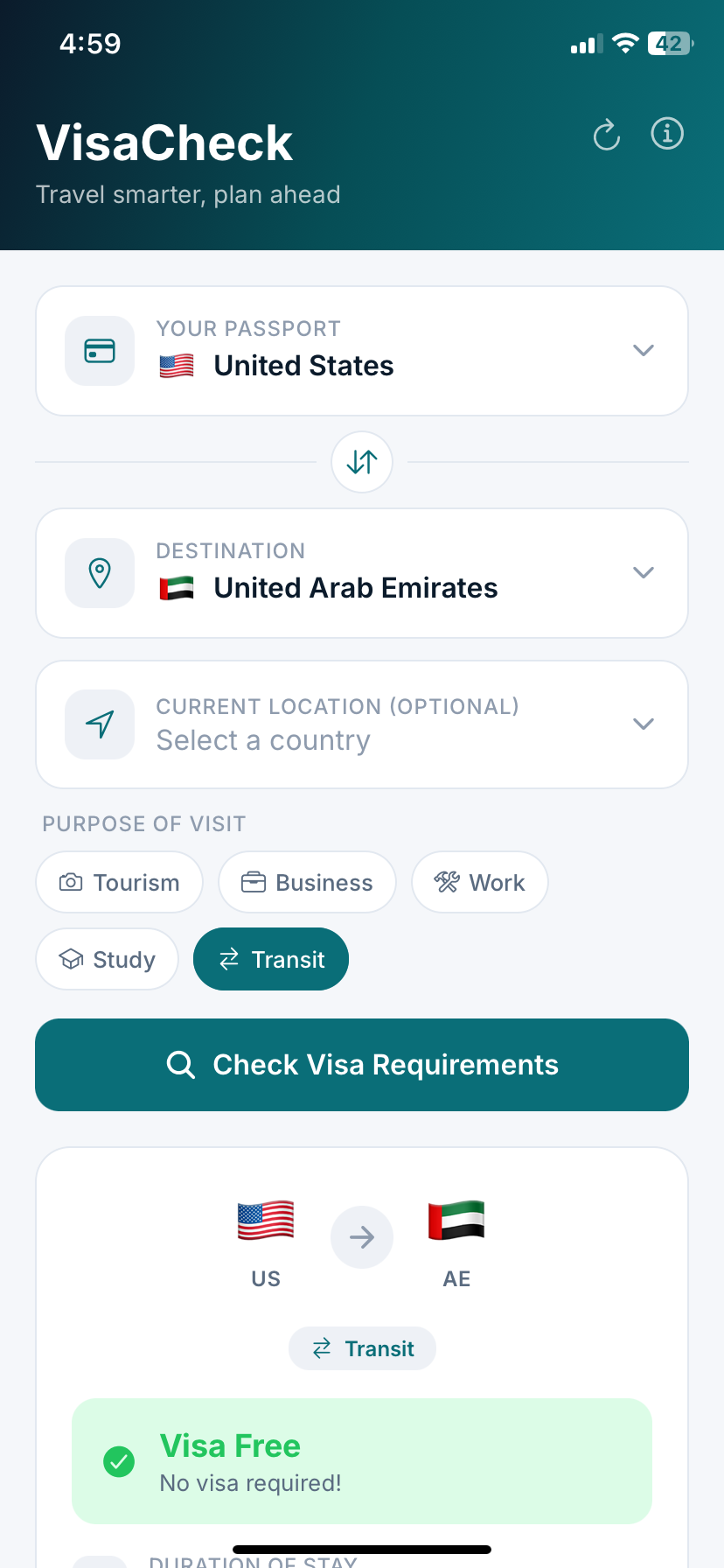Open the info icon in the header
This screenshot has height=1568, width=724.
[x=667, y=134]
